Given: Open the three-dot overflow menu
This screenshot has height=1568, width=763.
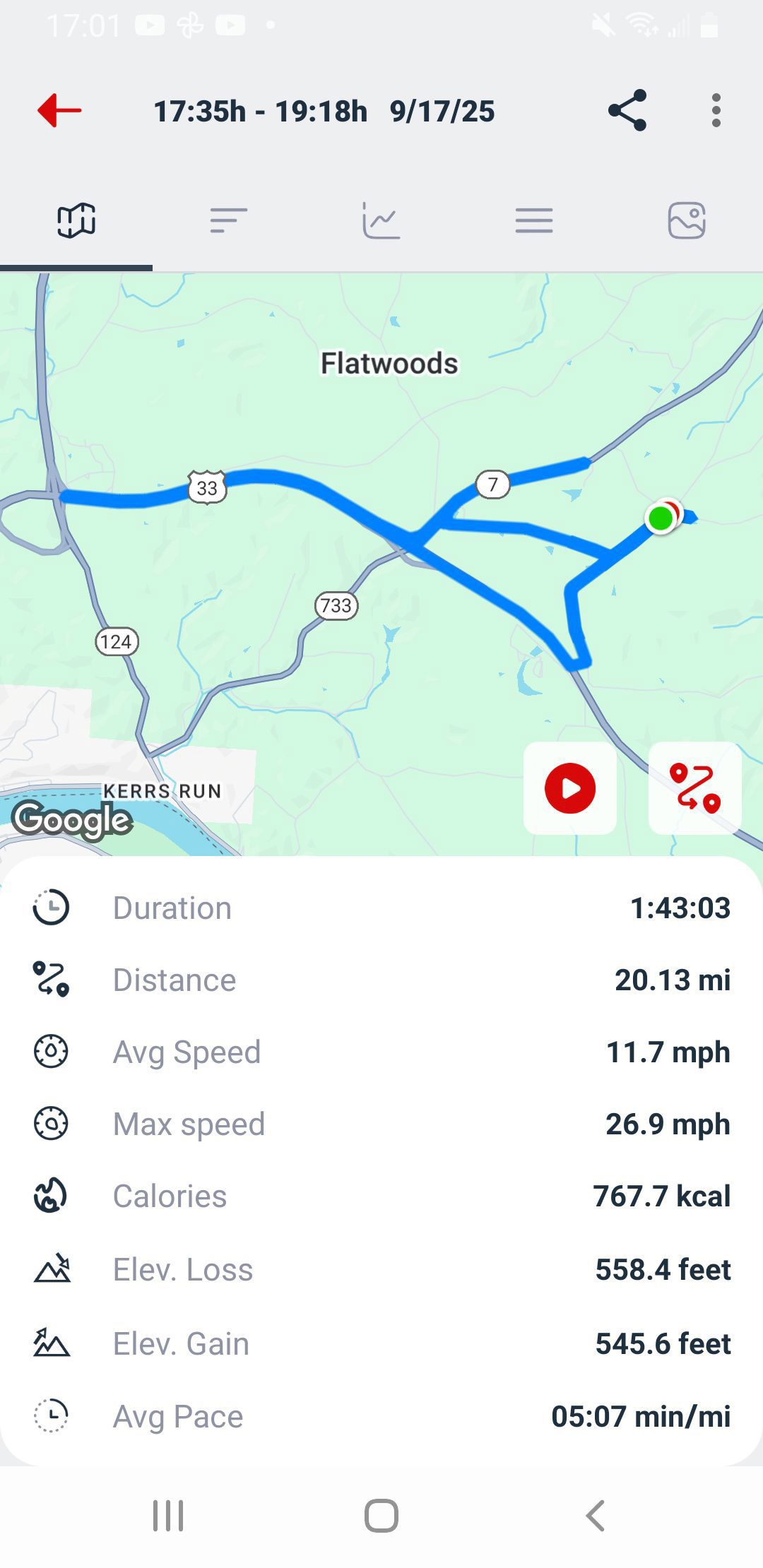Looking at the screenshot, I should (716, 110).
